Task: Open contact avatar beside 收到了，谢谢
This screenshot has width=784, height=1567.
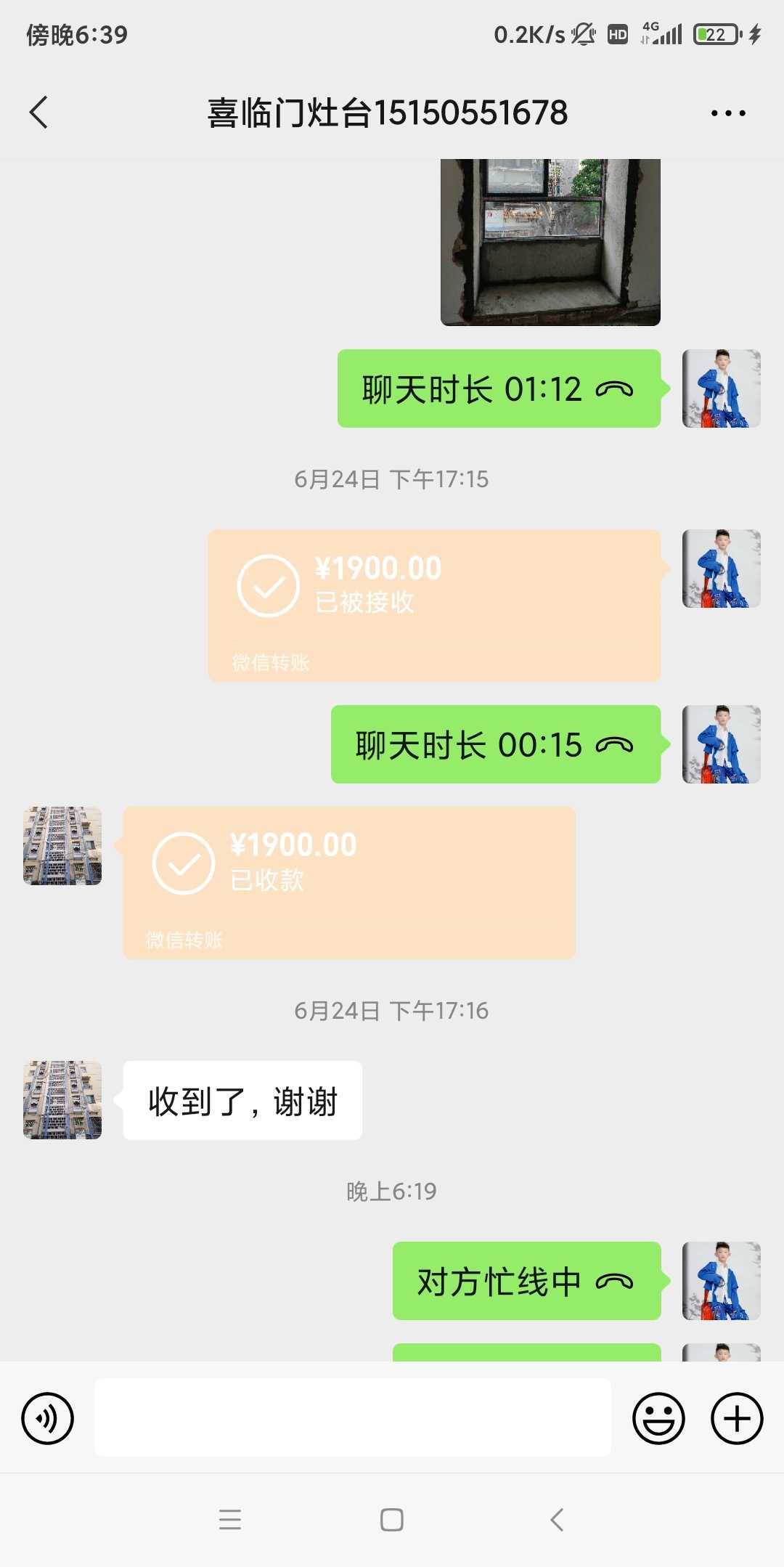Action: (x=62, y=1100)
